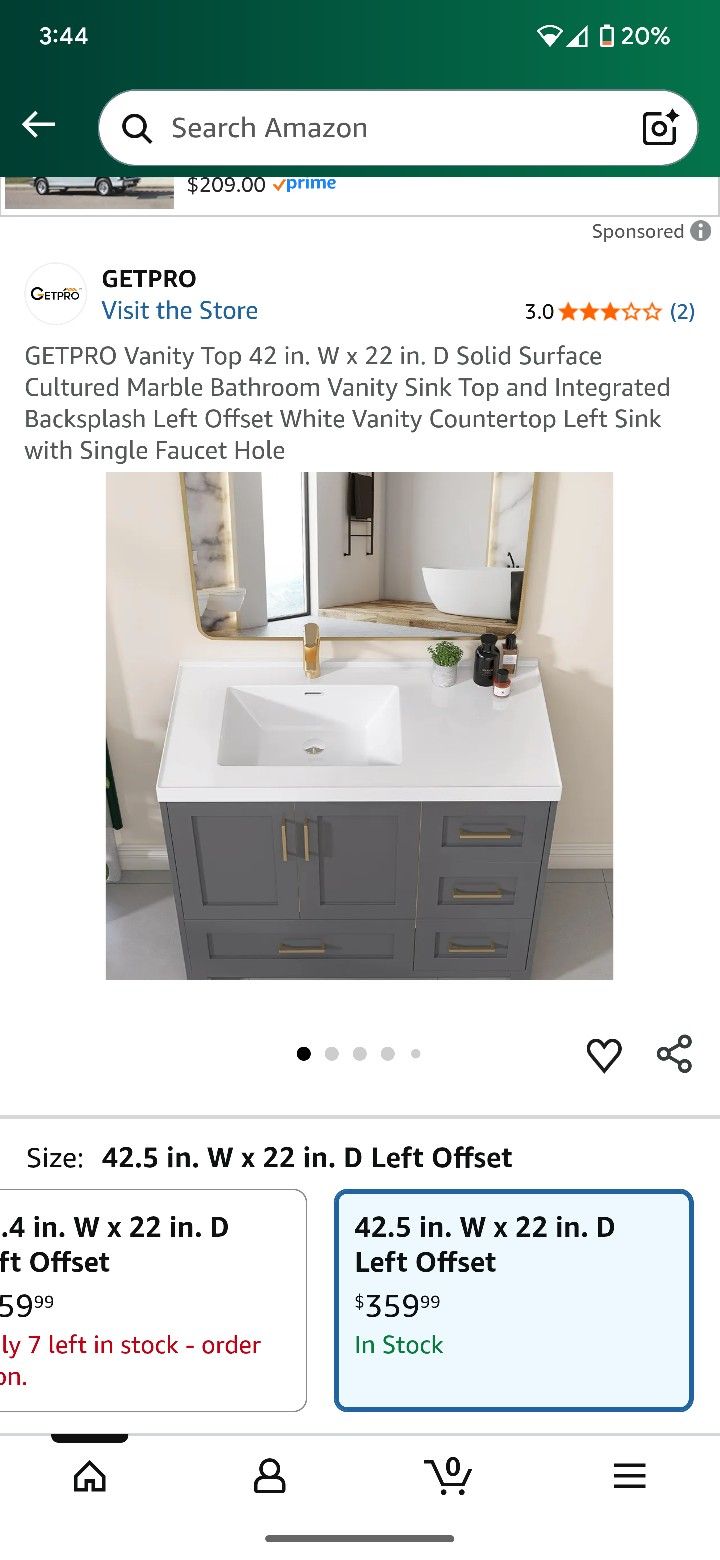Tap the Sponsored info icon

[x=701, y=231]
